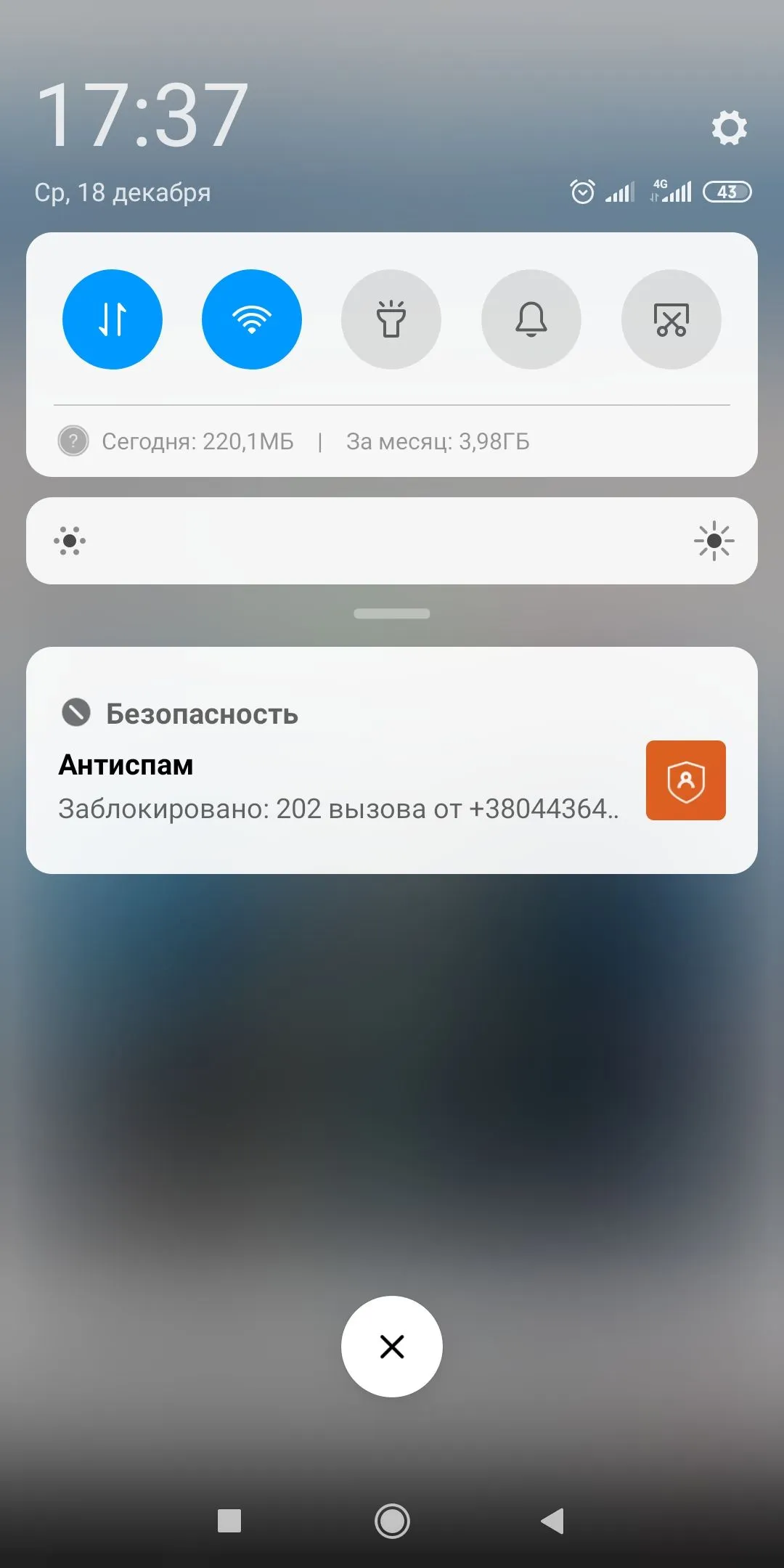Go to the home screen
The height and width of the screenshot is (1568, 784).
[x=392, y=1521]
